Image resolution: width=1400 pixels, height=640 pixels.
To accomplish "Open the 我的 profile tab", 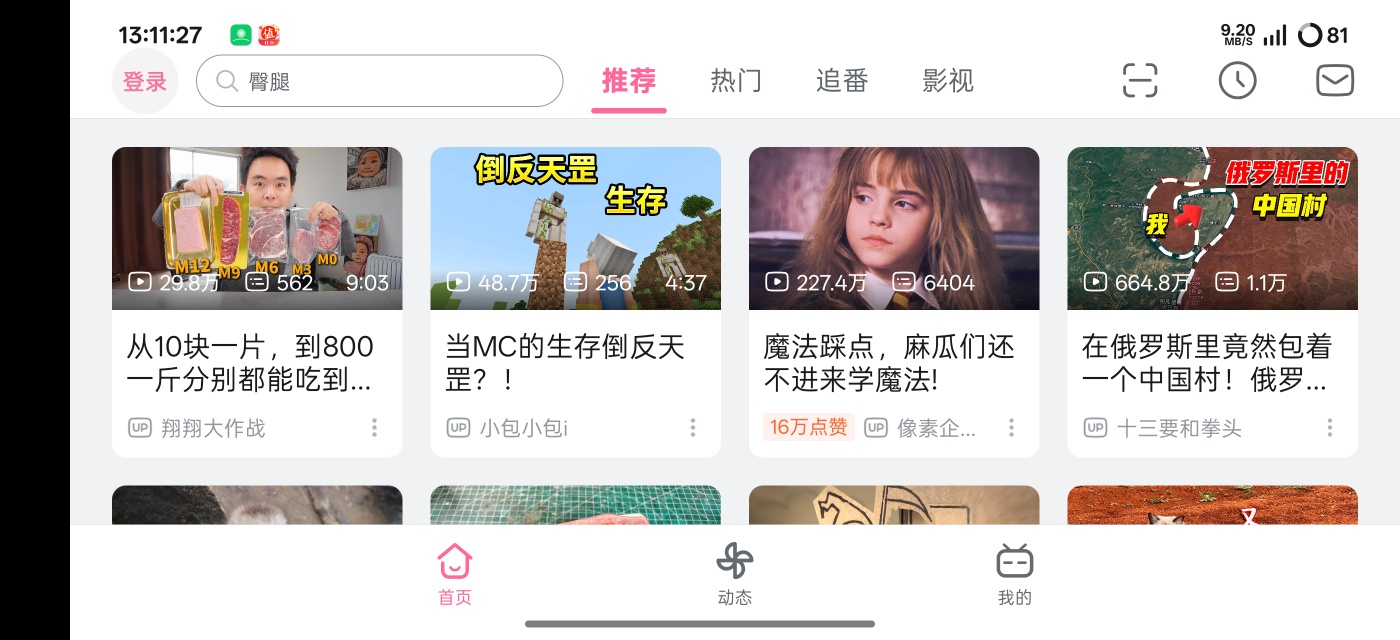I will (1014, 575).
